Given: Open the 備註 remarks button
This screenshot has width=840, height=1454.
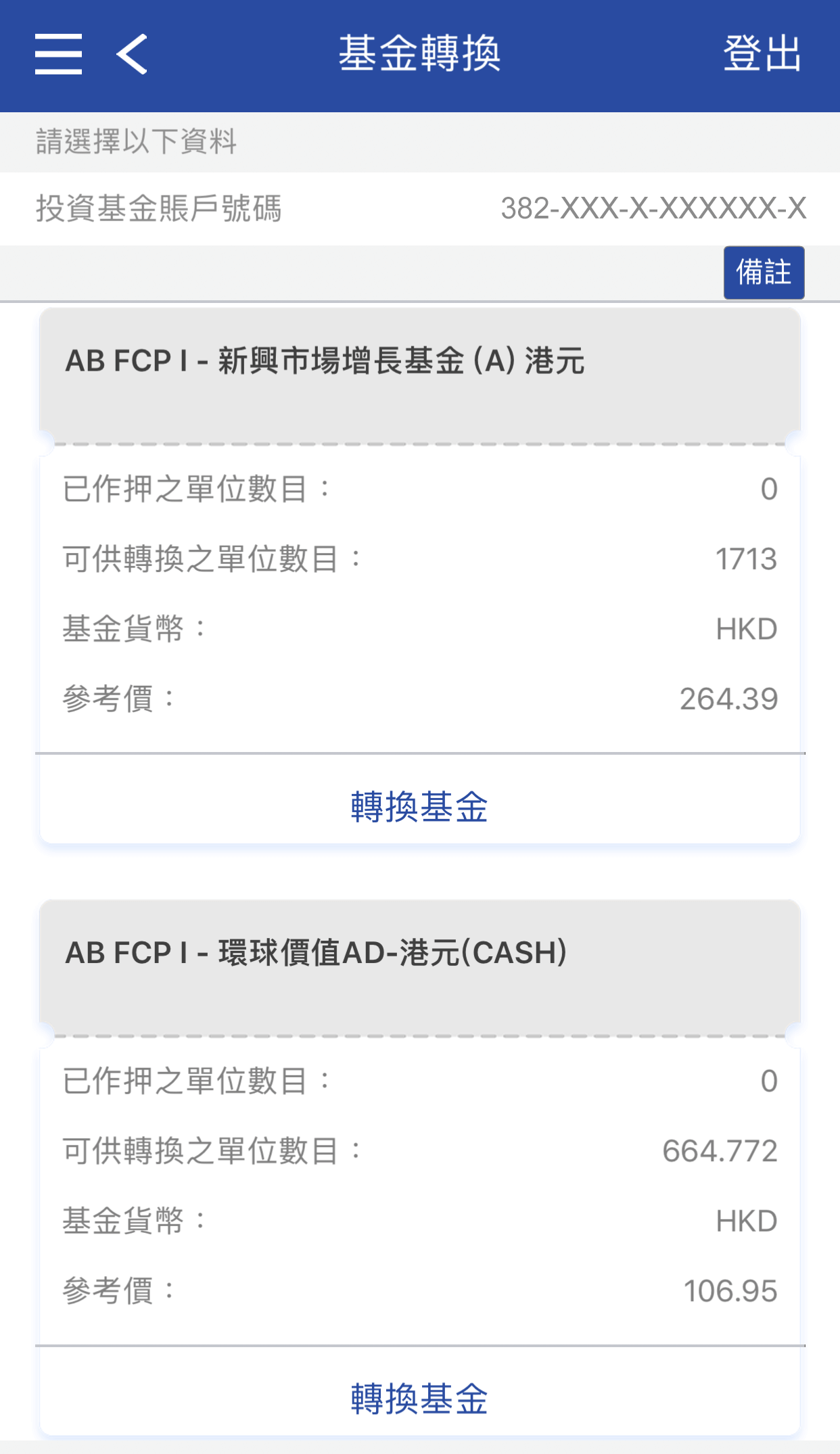Looking at the screenshot, I should [x=764, y=273].
